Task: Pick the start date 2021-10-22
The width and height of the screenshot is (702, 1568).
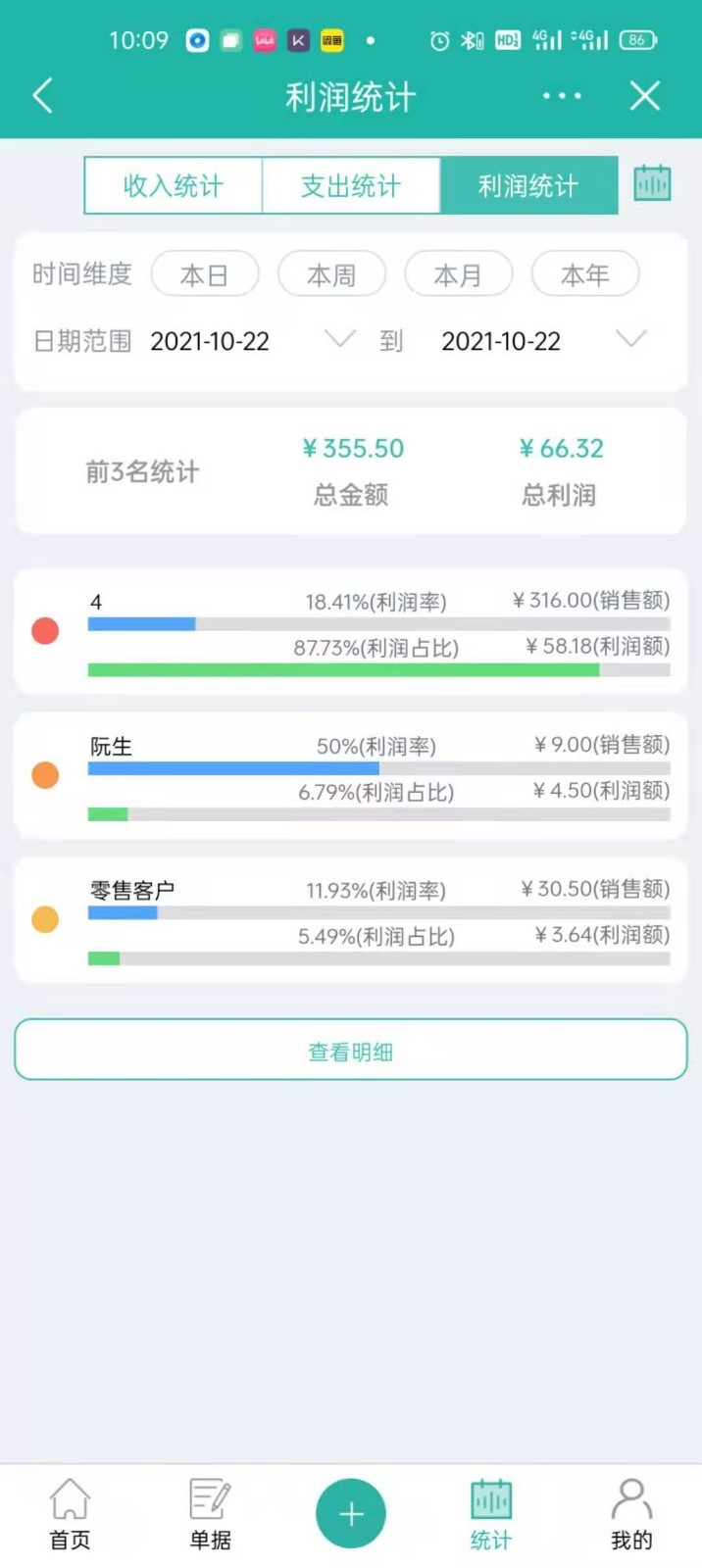Action: coord(250,341)
